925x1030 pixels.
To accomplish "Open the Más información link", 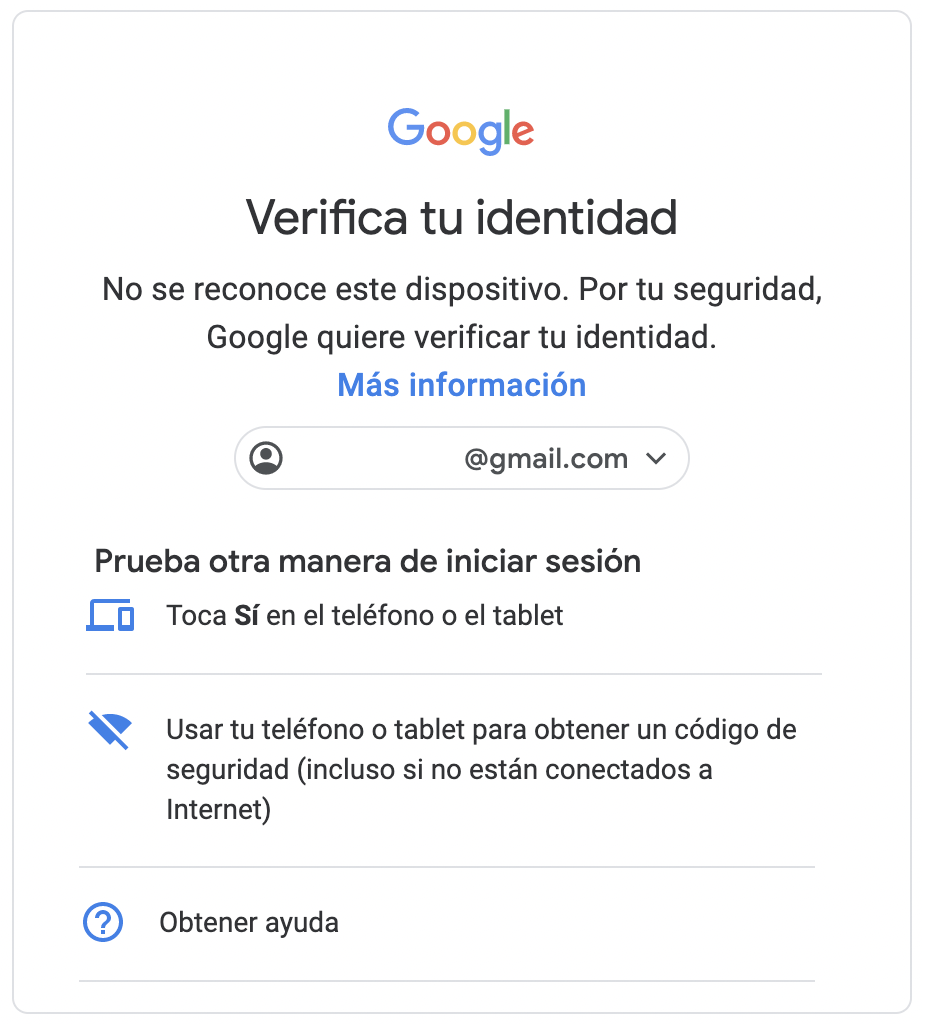I will click(461, 385).
